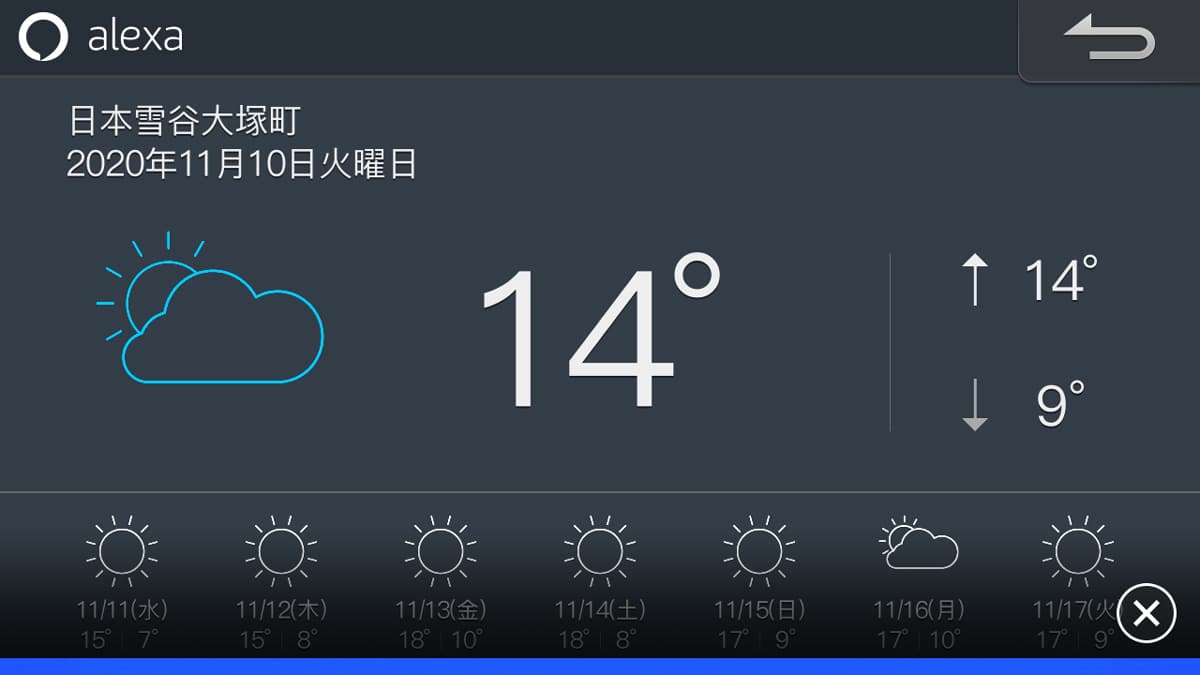Image resolution: width=1200 pixels, height=675 pixels.
Task: Tap the back arrow button
Action: [1109, 40]
